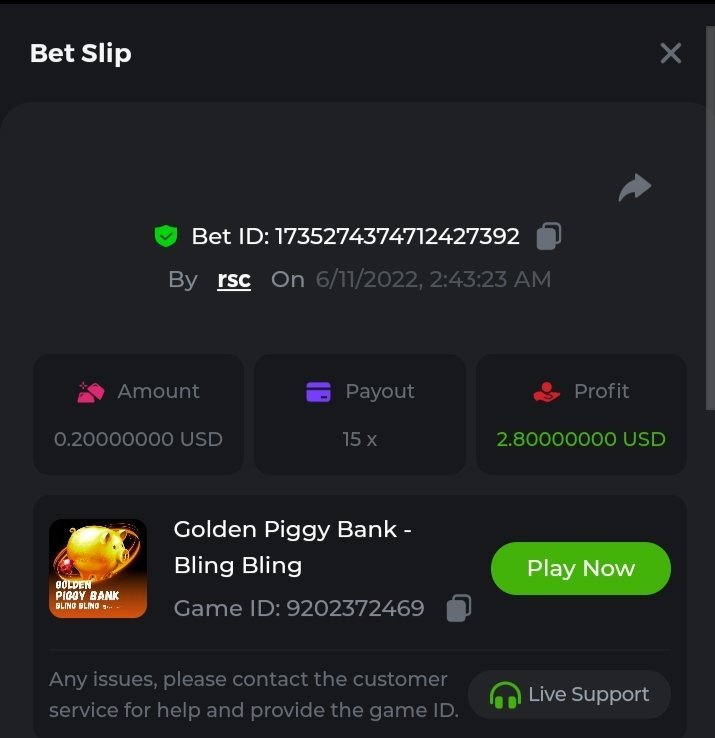Screen dimensions: 715x738
Task: Open the Golden Piggy Bank game thumbnail
Action: point(98,568)
